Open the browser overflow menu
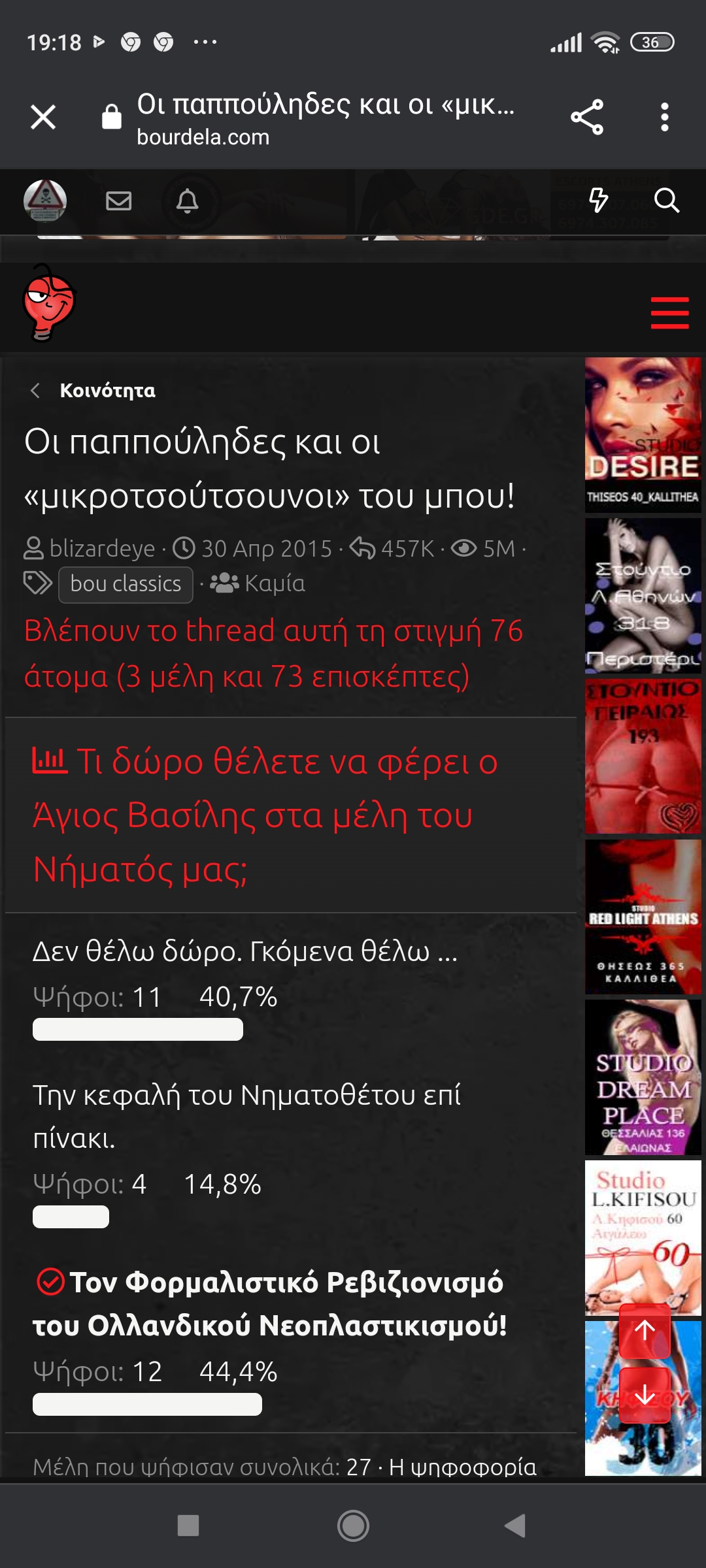The height and width of the screenshot is (1568, 706). 664,118
